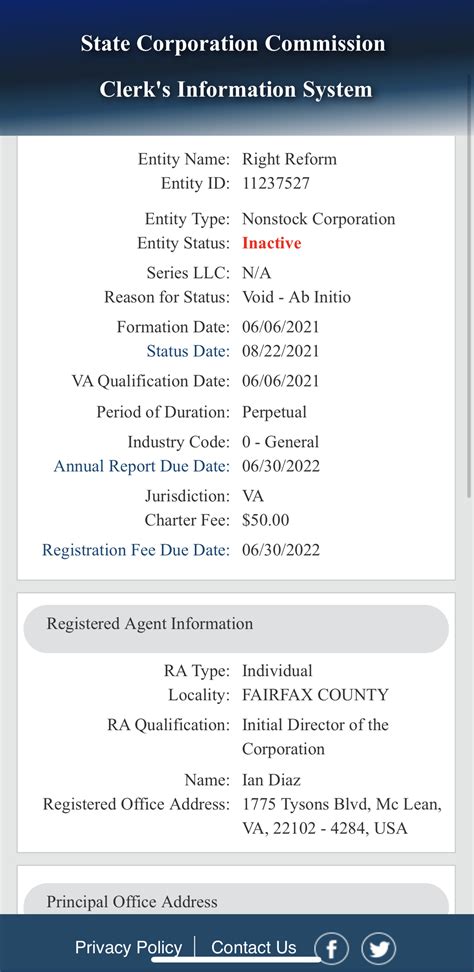Image resolution: width=474 pixels, height=972 pixels.
Task: Open the Twitter profile icon
Action: point(379,948)
